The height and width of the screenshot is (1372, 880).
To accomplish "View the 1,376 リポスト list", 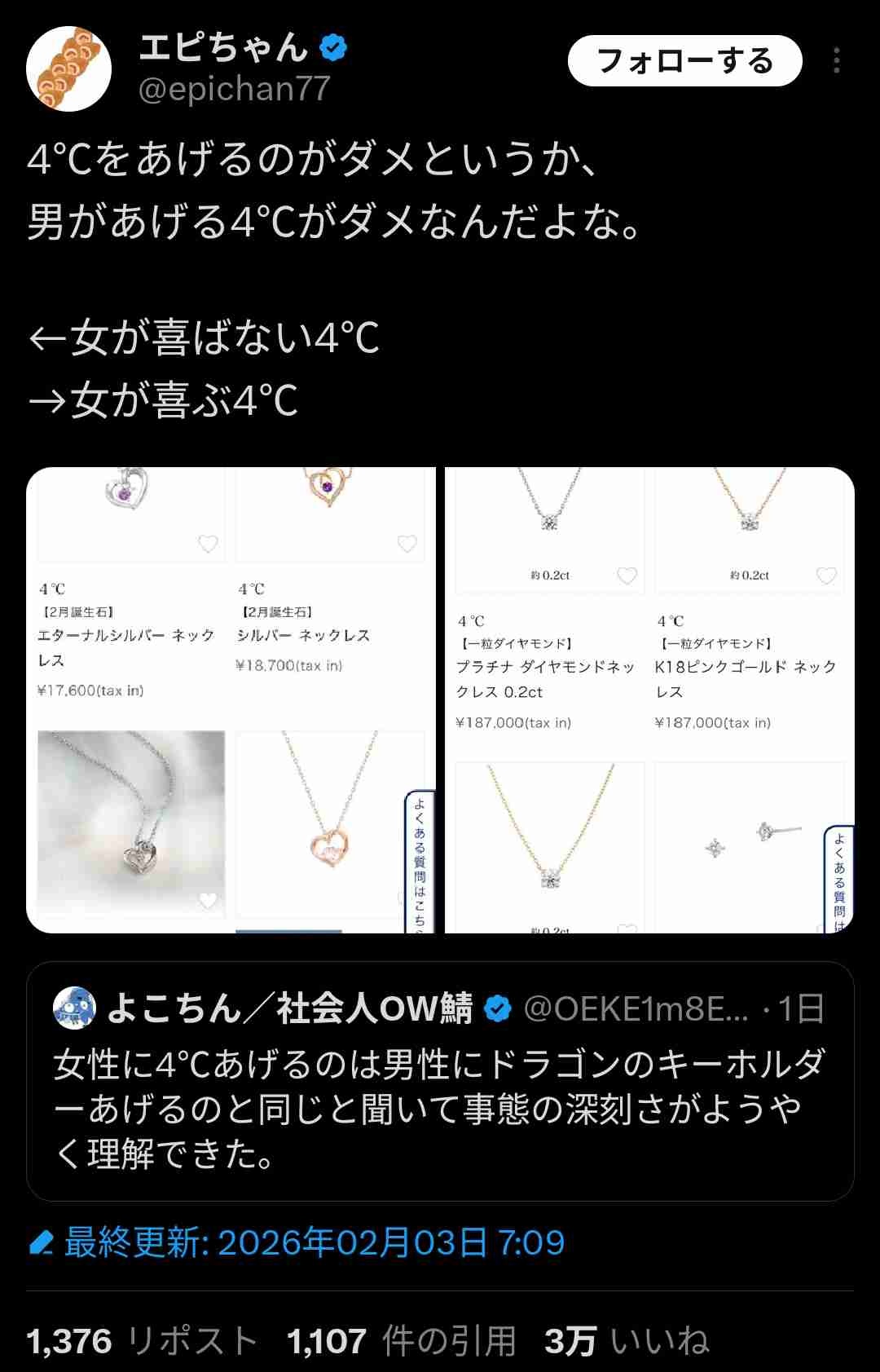I will point(142,1341).
